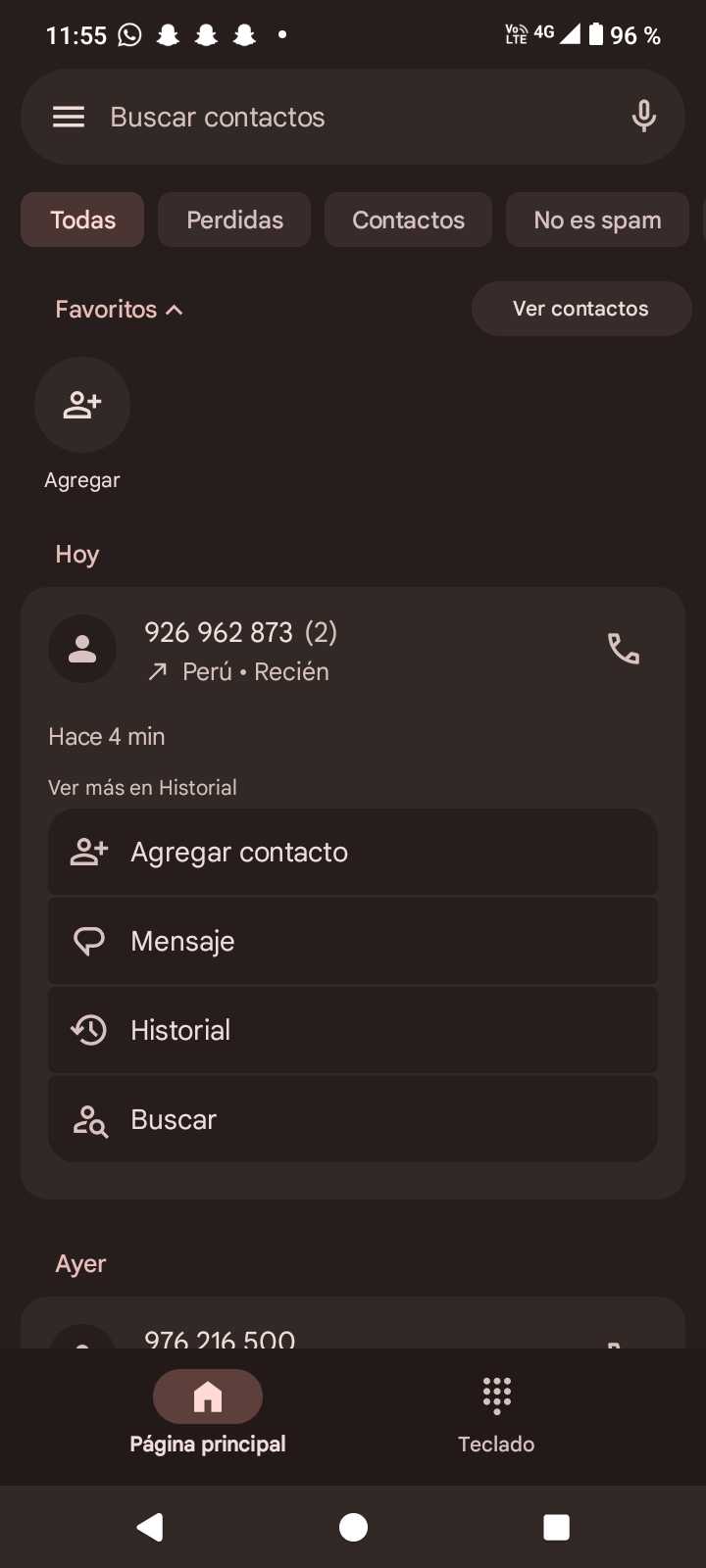This screenshot has height=1568, width=706.
Task: Collapse the Favoritos section
Action: 119,310
